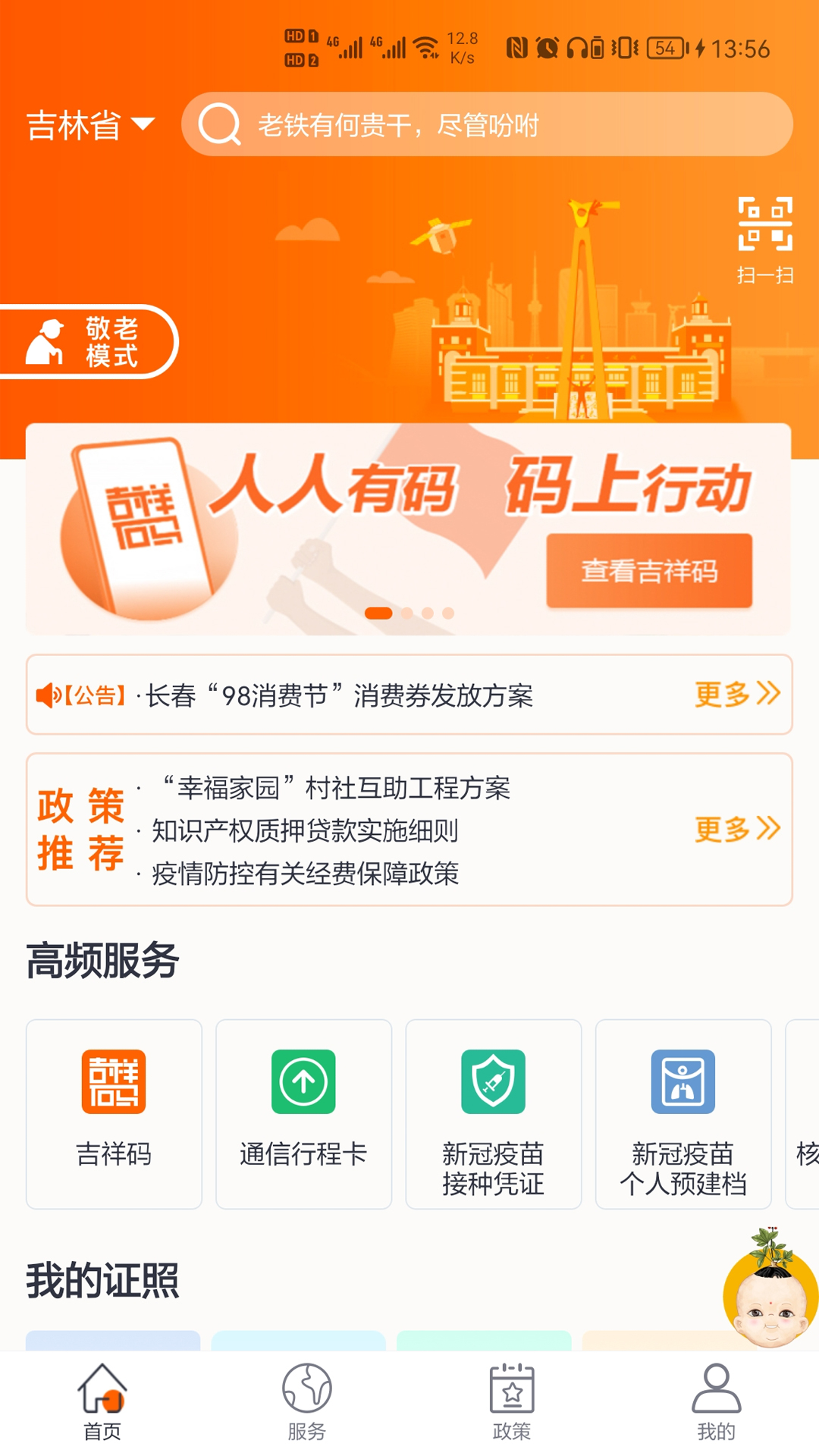Switch to the 服务 tab
The image size is (819, 1456).
(x=306, y=1403)
